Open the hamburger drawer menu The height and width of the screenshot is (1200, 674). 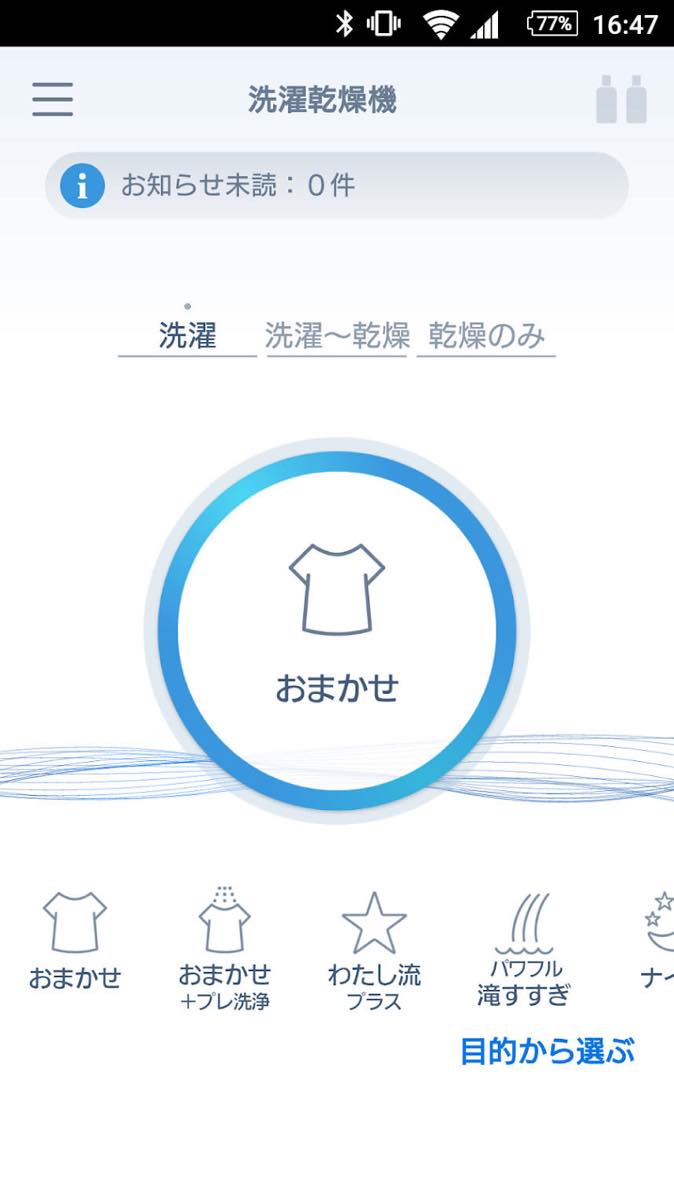click(x=52, y=99)
